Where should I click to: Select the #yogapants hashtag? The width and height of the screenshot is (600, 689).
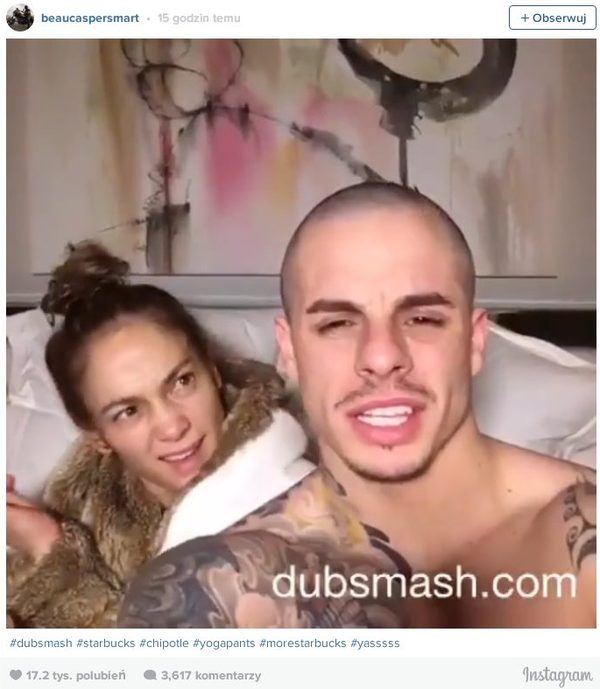pos(225,643)
